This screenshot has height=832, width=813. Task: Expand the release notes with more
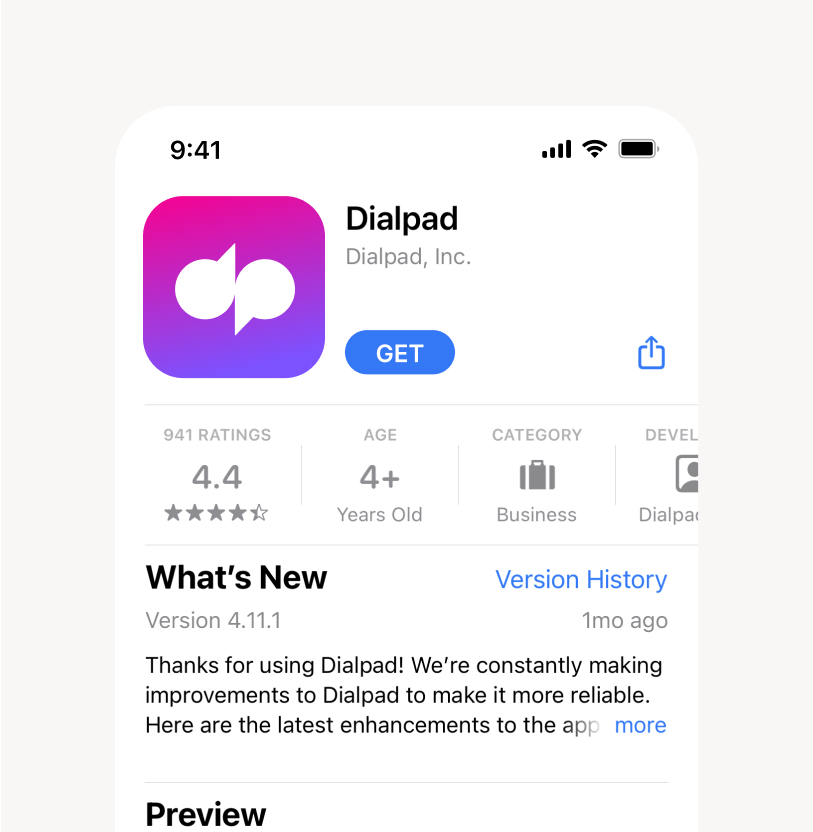pos(640,725)
